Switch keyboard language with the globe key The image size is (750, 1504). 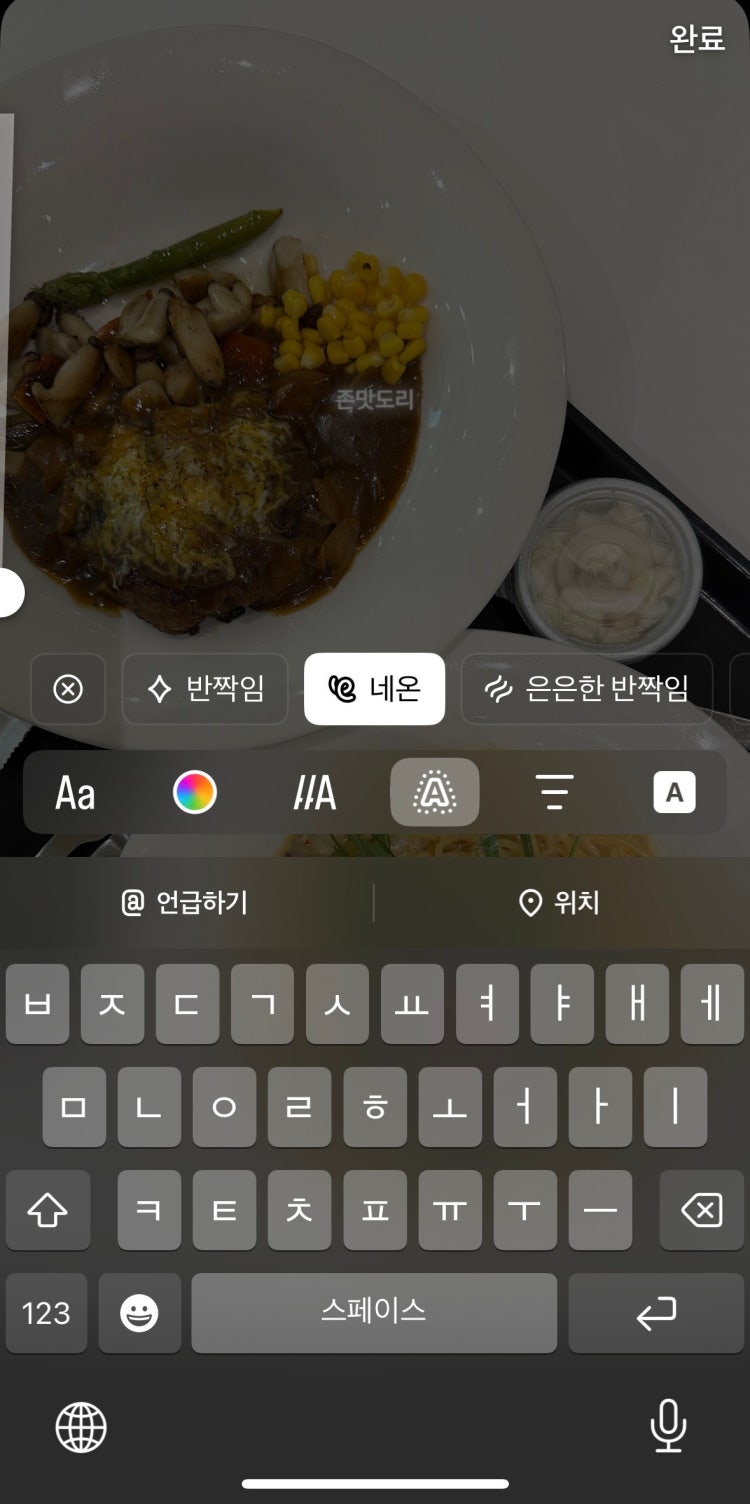81,1427
